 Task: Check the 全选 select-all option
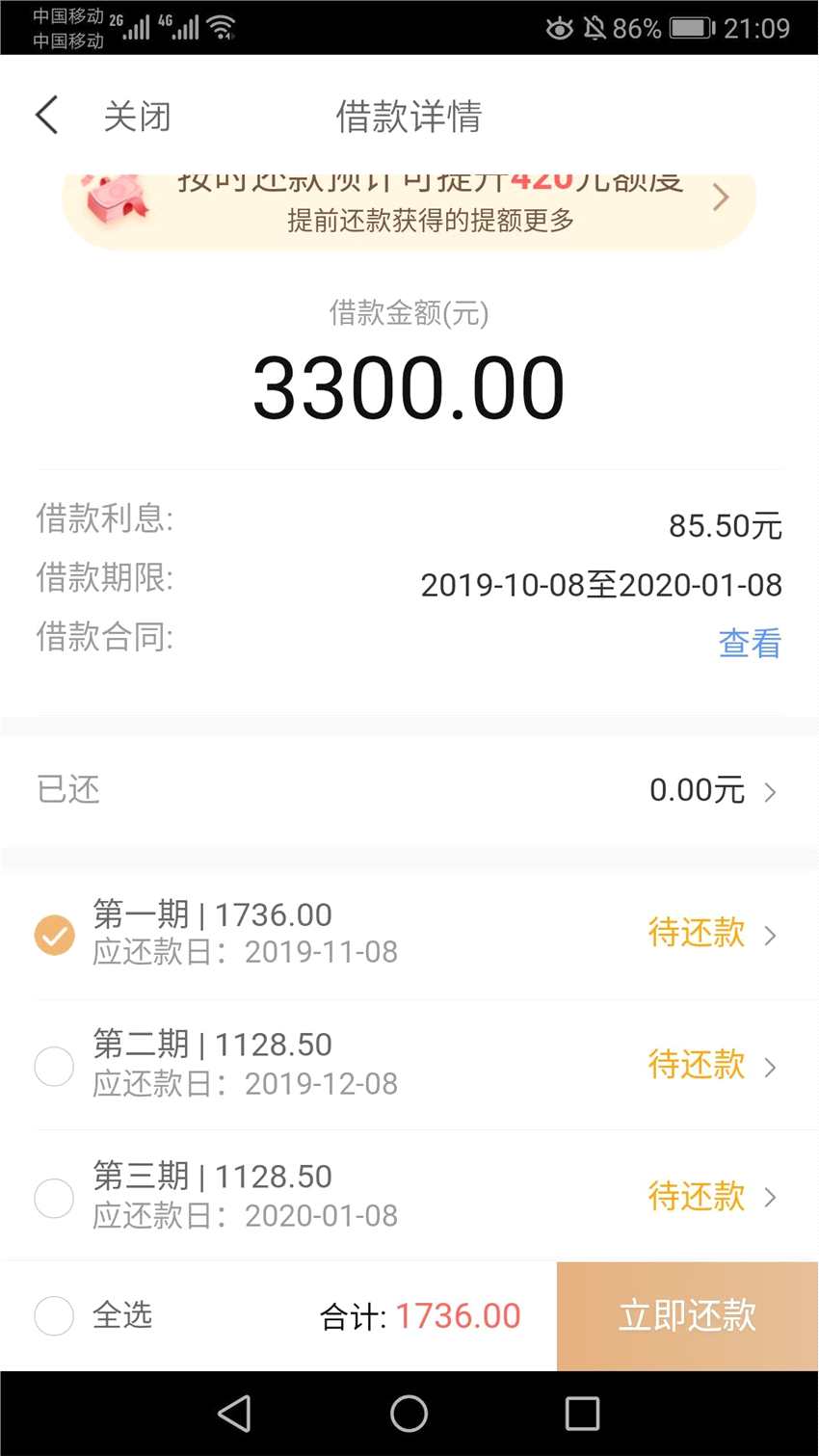pos(54,1315)
